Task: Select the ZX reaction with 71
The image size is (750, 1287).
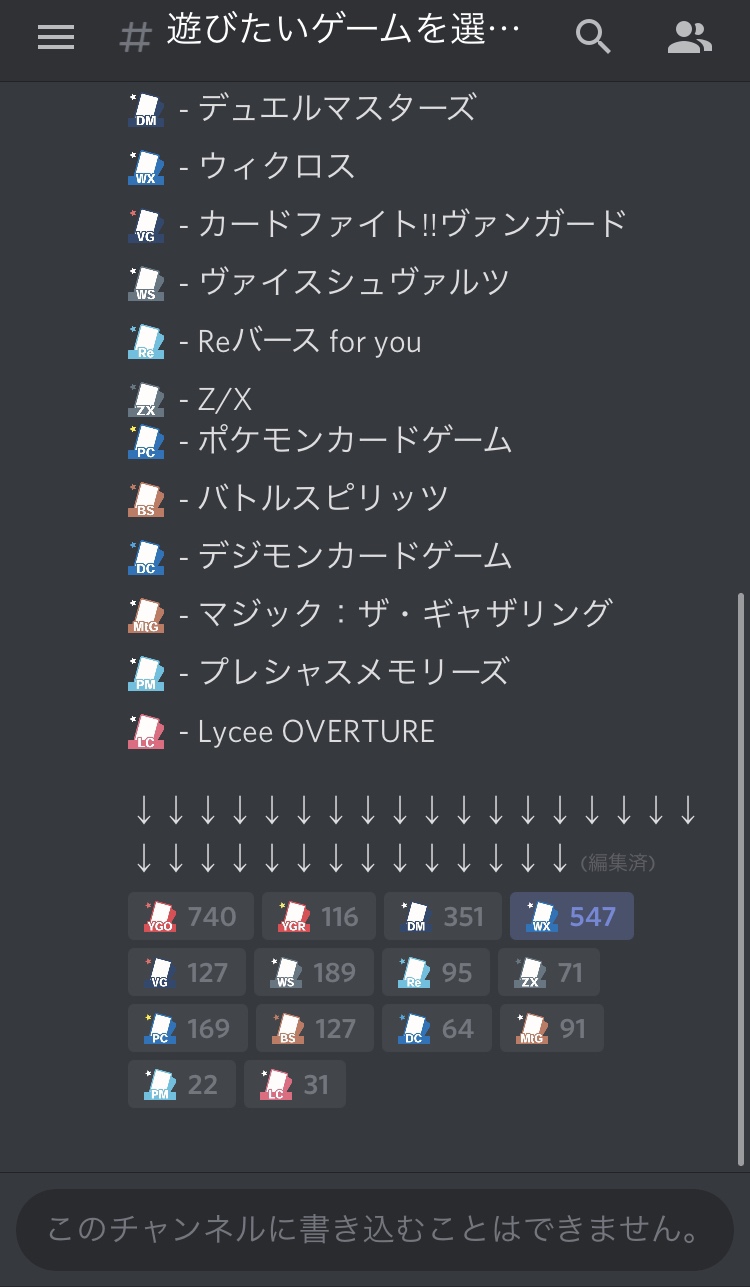Action: pos(548,972)
